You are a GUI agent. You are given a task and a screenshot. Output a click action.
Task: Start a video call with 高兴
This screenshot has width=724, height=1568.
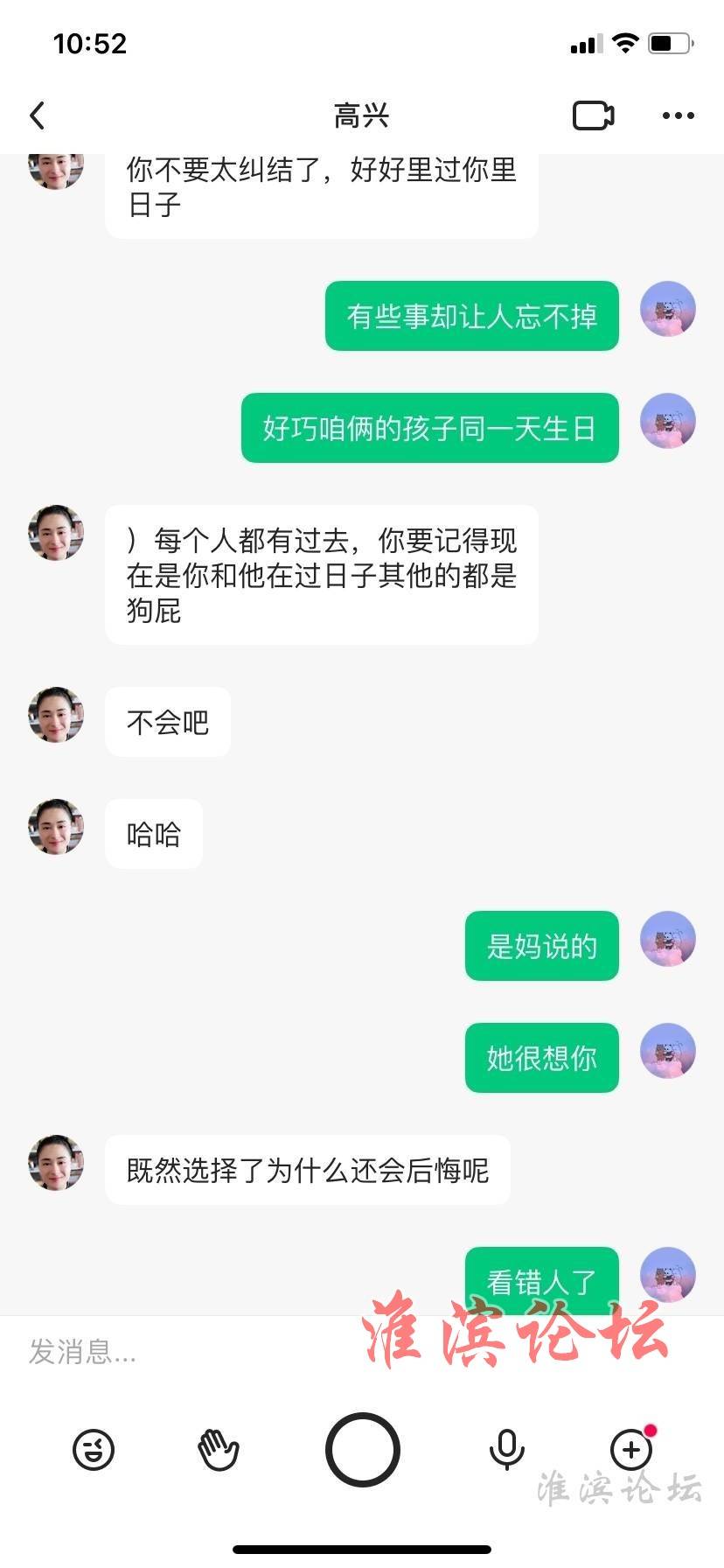[593, 115]
